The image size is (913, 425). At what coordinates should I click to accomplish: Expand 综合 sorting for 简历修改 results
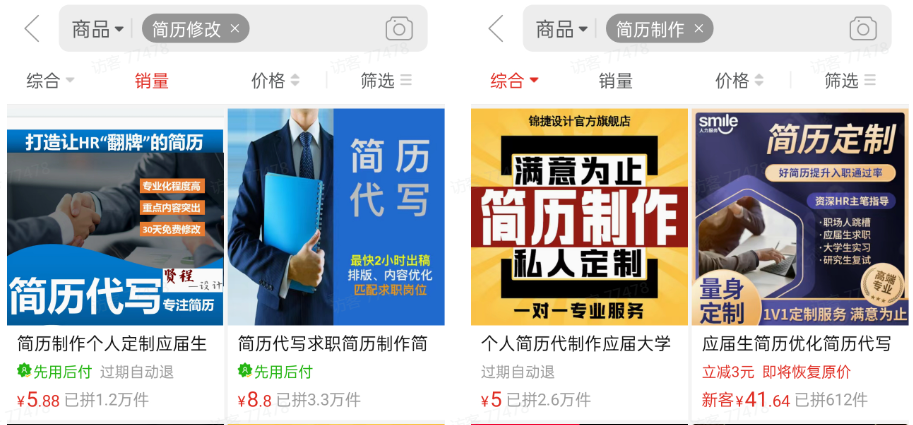point(50,81)
